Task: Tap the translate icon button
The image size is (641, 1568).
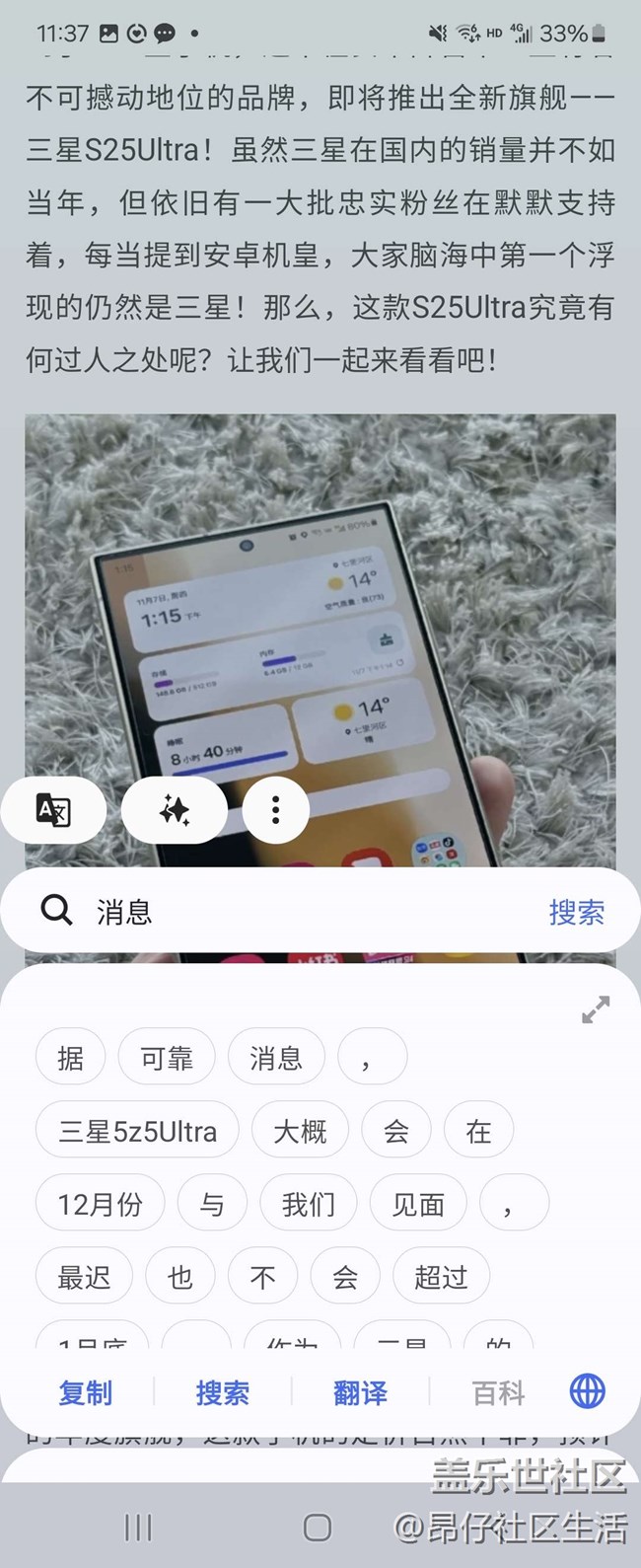Action: click(x=53, y=810)
